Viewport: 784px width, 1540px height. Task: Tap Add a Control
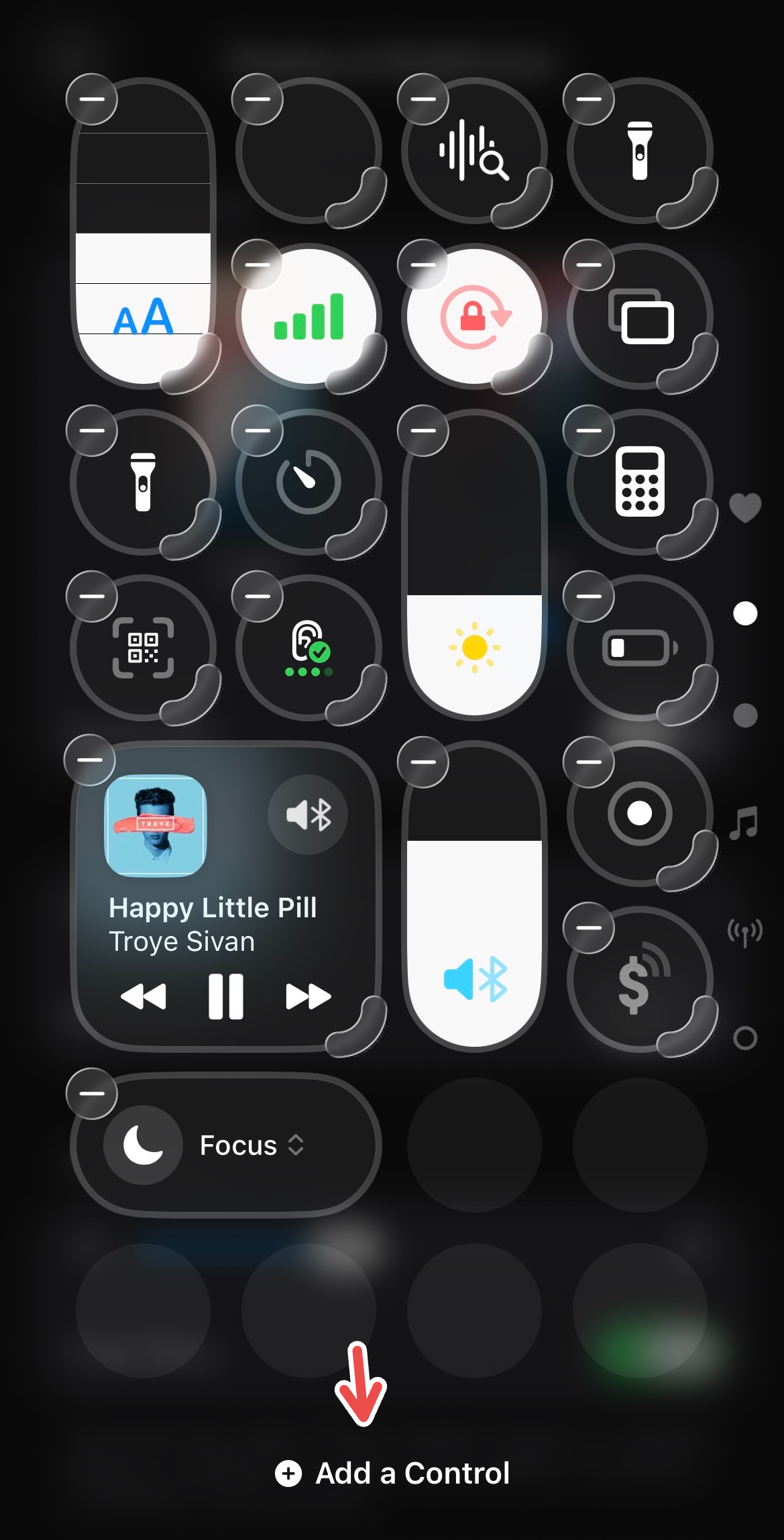392,1474
